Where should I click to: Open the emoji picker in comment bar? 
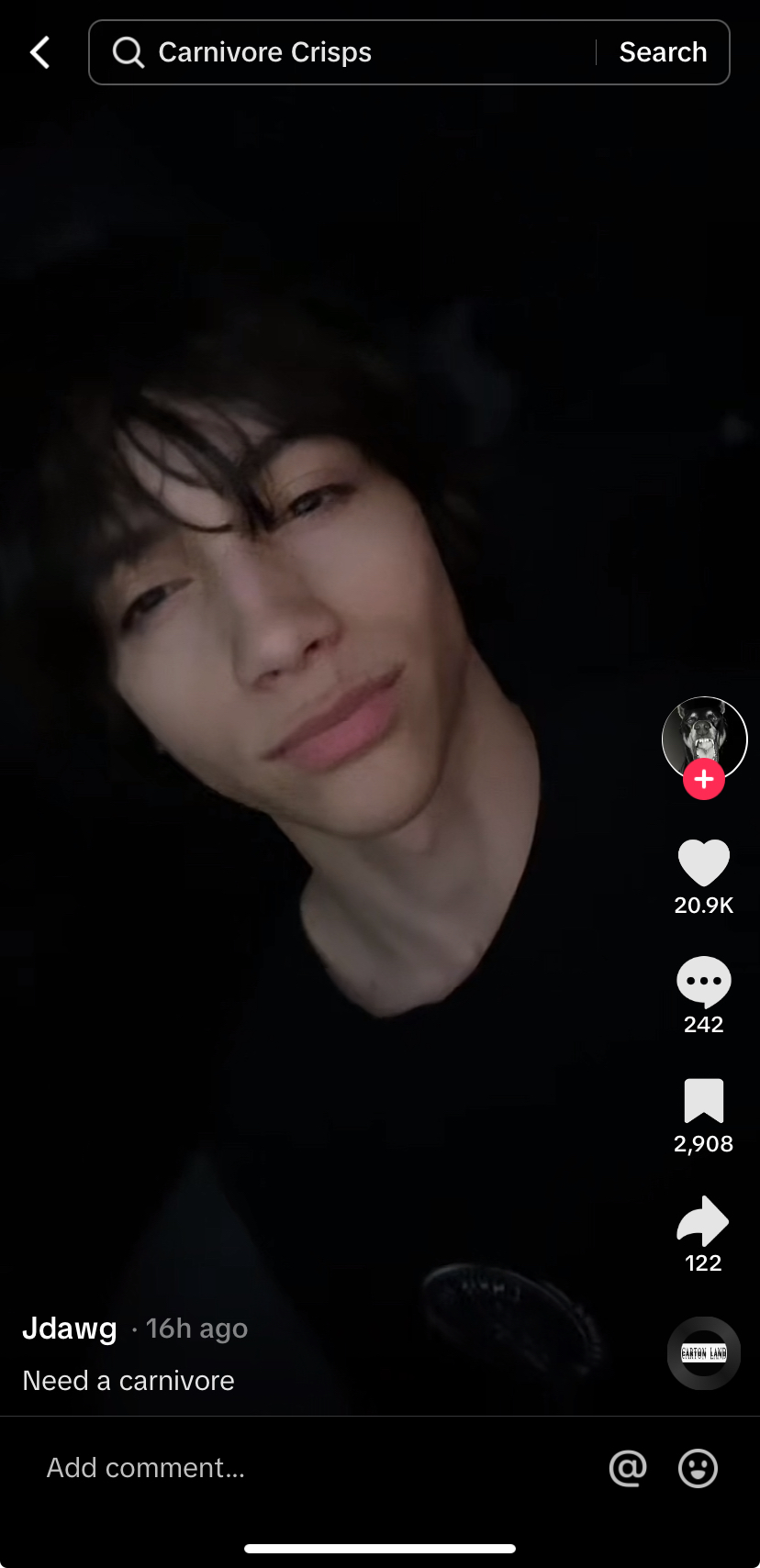[698, 1469]
